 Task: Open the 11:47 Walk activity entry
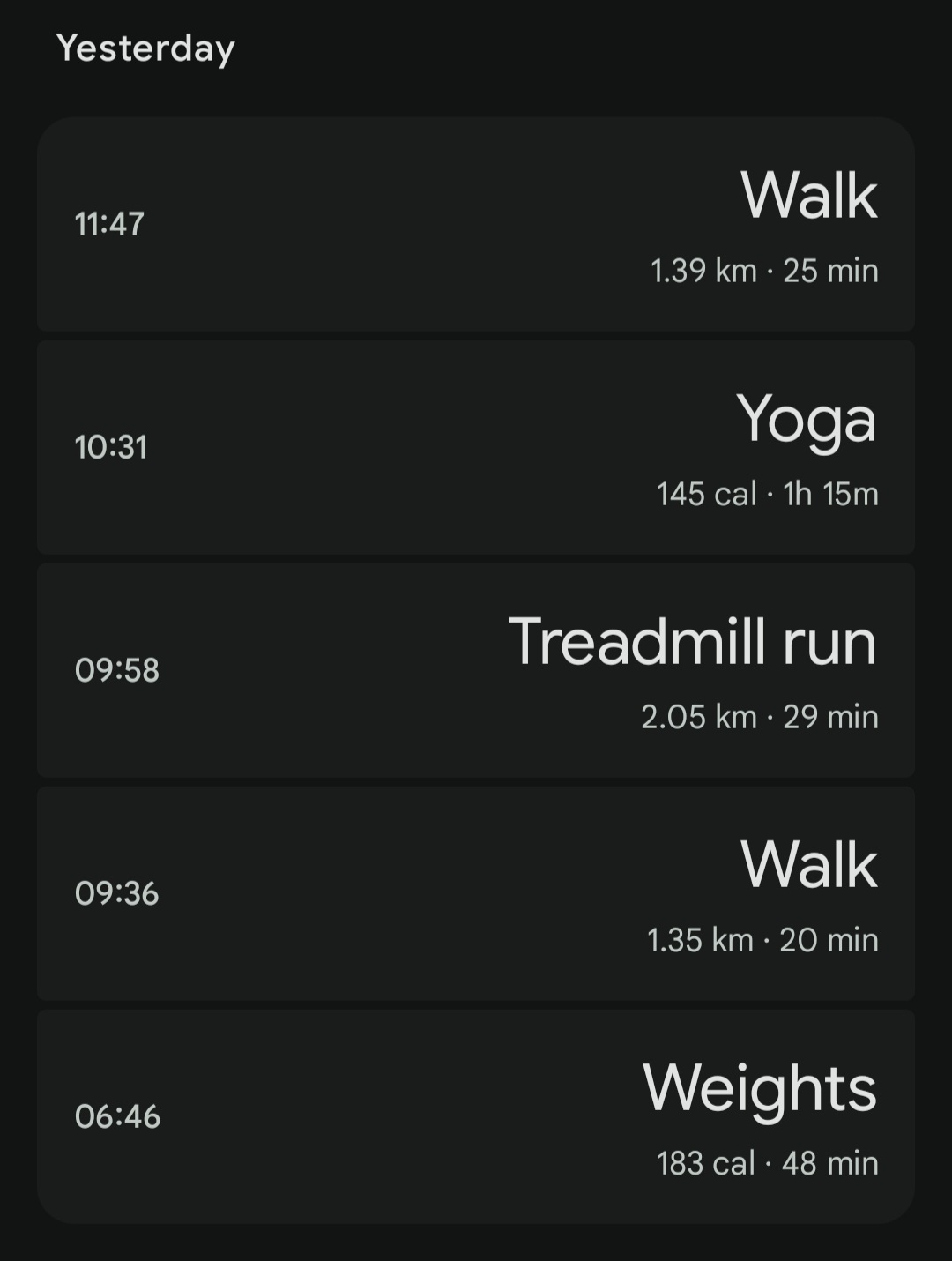click(x=476, y=224)
